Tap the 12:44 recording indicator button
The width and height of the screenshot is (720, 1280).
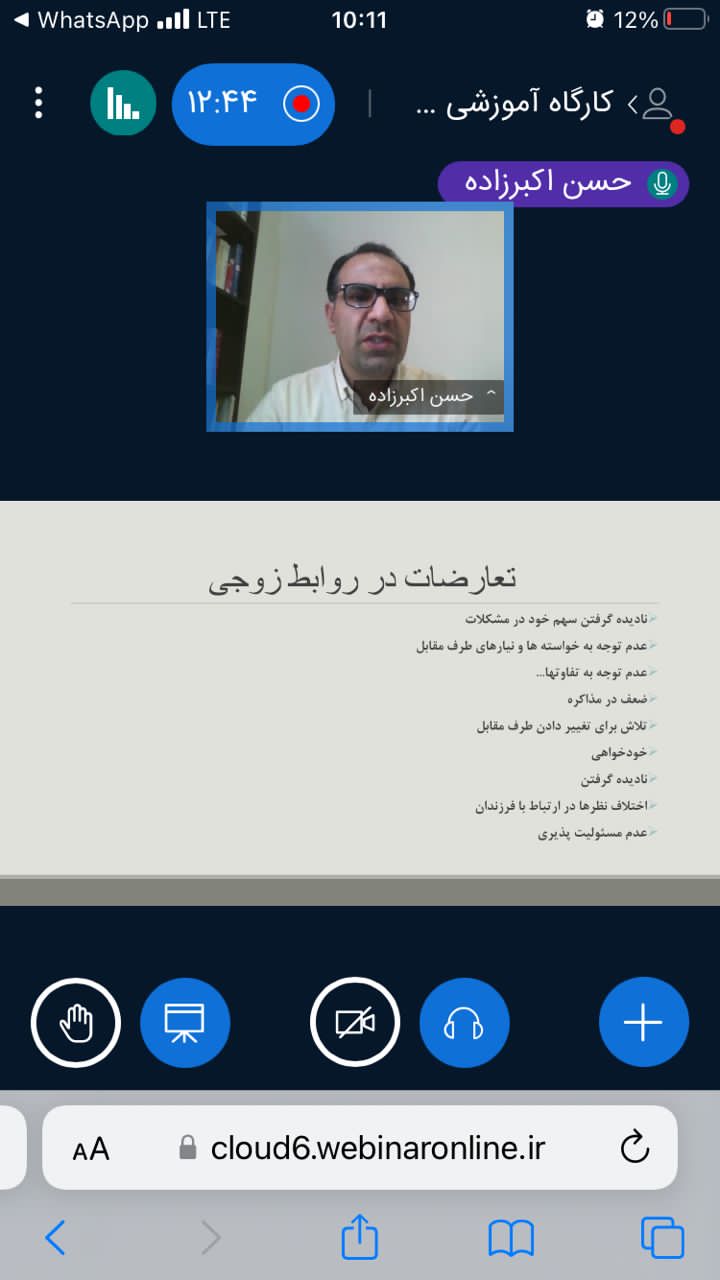click(253, 103)
